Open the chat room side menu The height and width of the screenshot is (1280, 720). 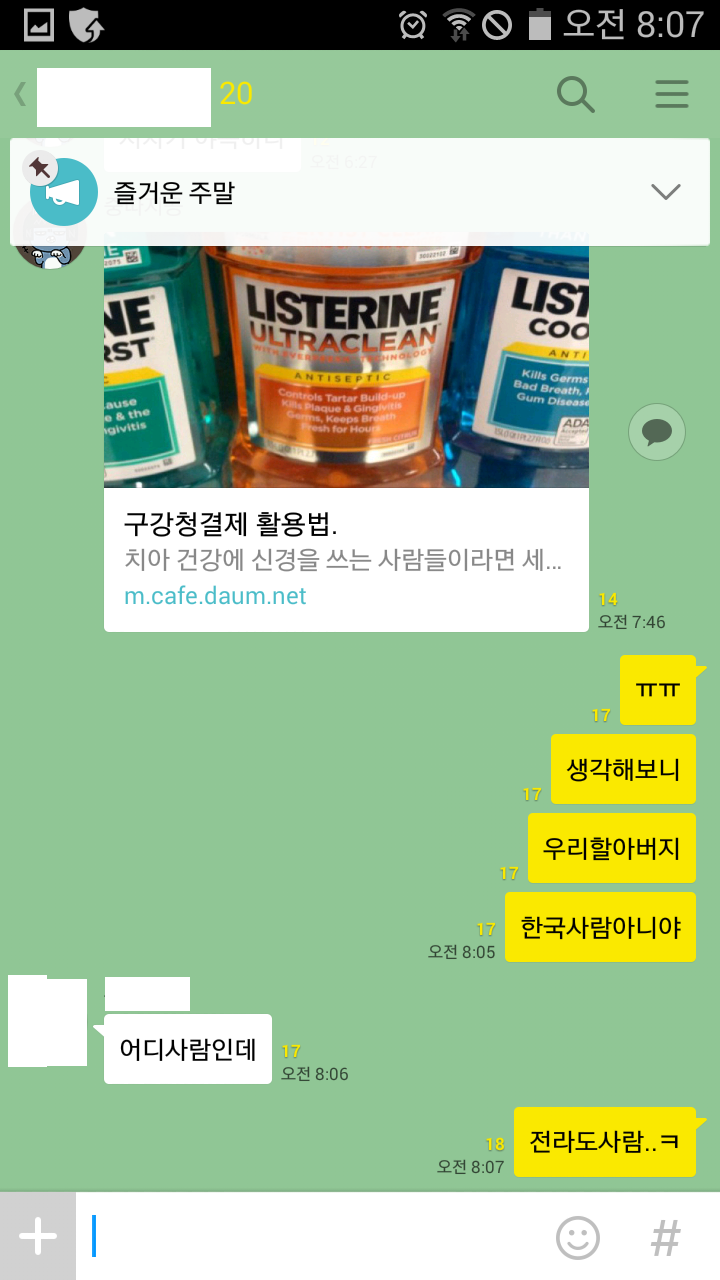tap(671, 94)
